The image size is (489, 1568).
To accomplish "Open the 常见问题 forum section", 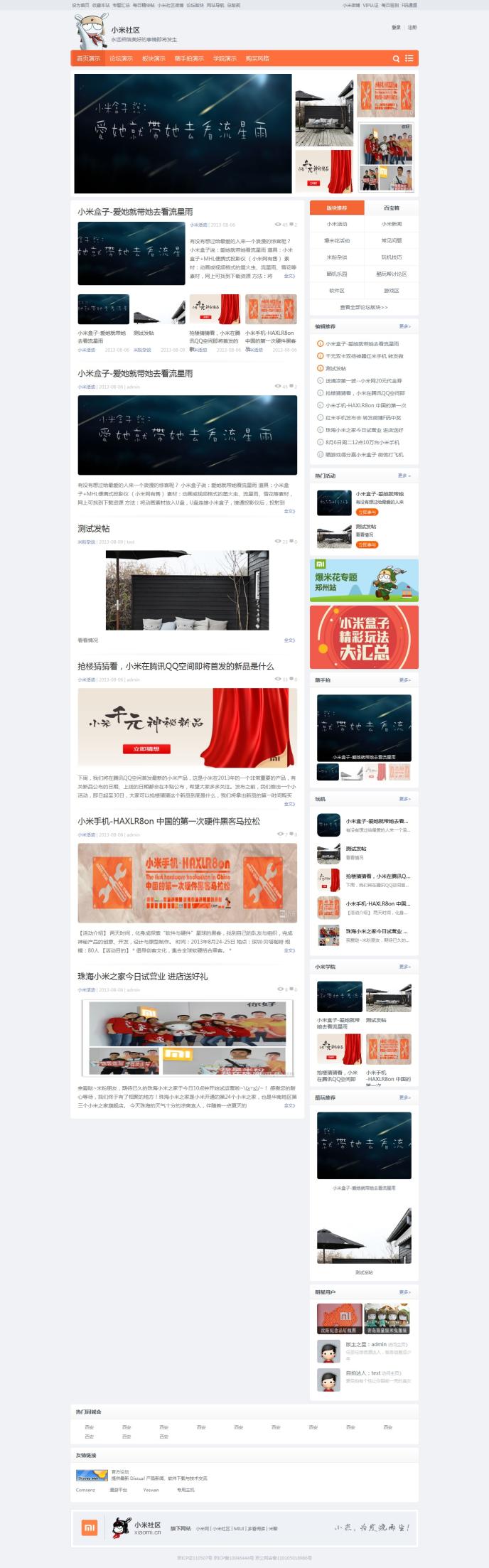I will [392, 241].
